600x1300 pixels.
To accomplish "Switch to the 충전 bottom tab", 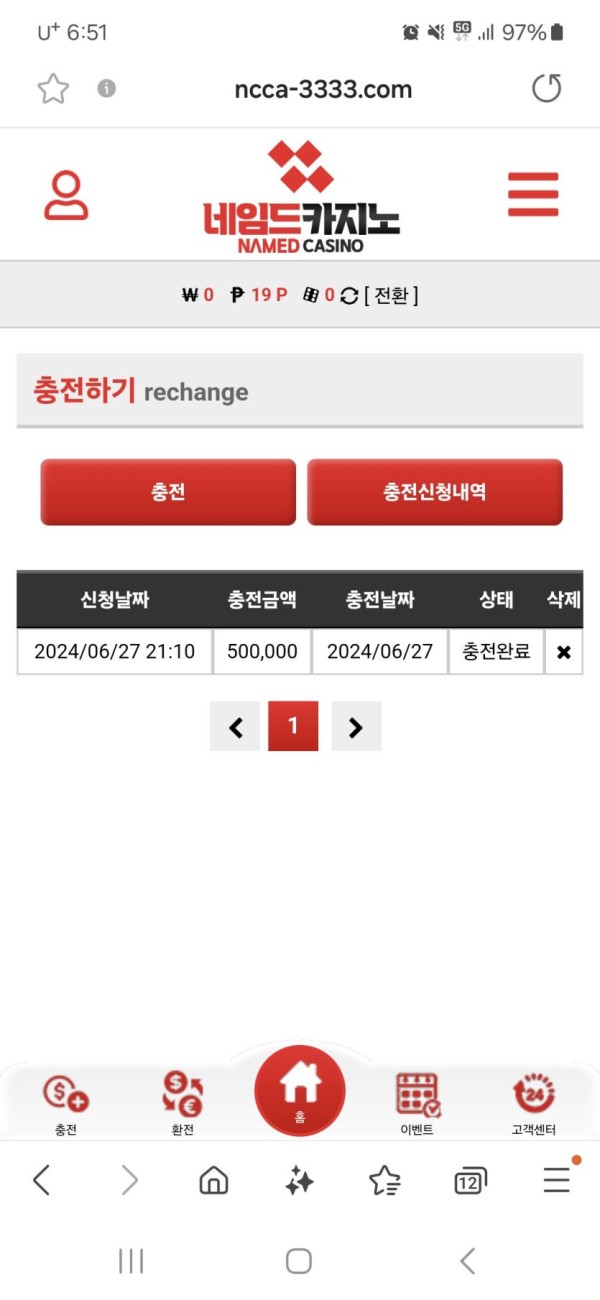I will tap(66, 1103).
